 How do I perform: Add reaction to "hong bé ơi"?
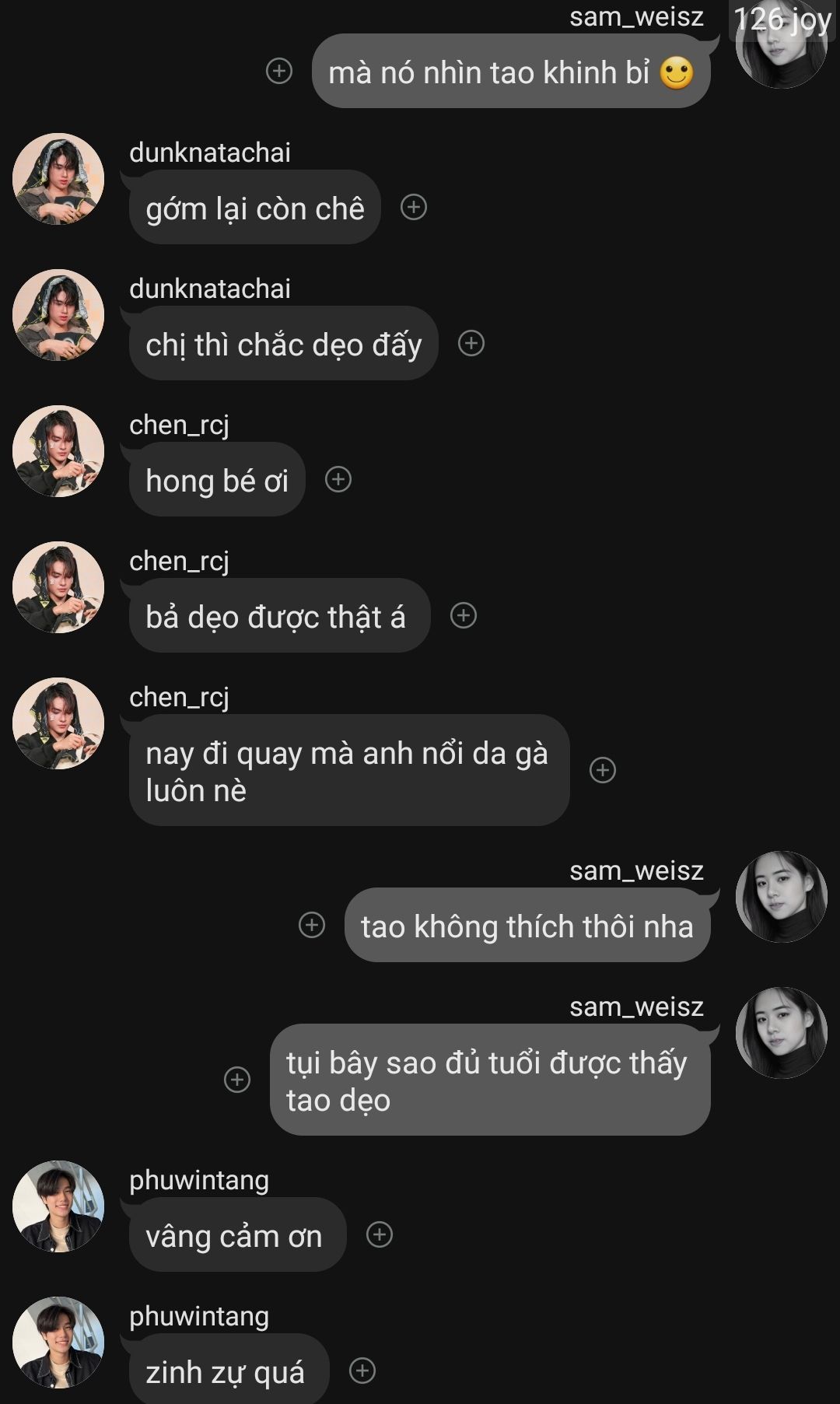[x=338, y=479]
